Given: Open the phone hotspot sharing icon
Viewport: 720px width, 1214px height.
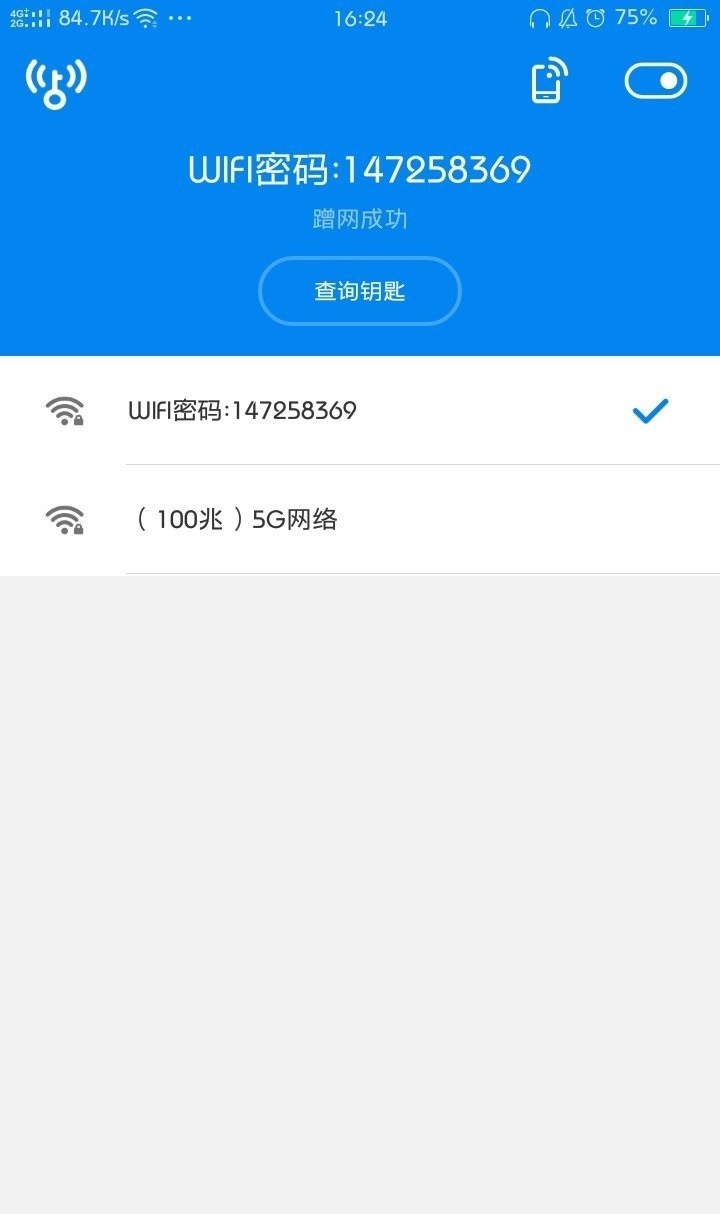Looking at the screenshot, I should (549, 81).
